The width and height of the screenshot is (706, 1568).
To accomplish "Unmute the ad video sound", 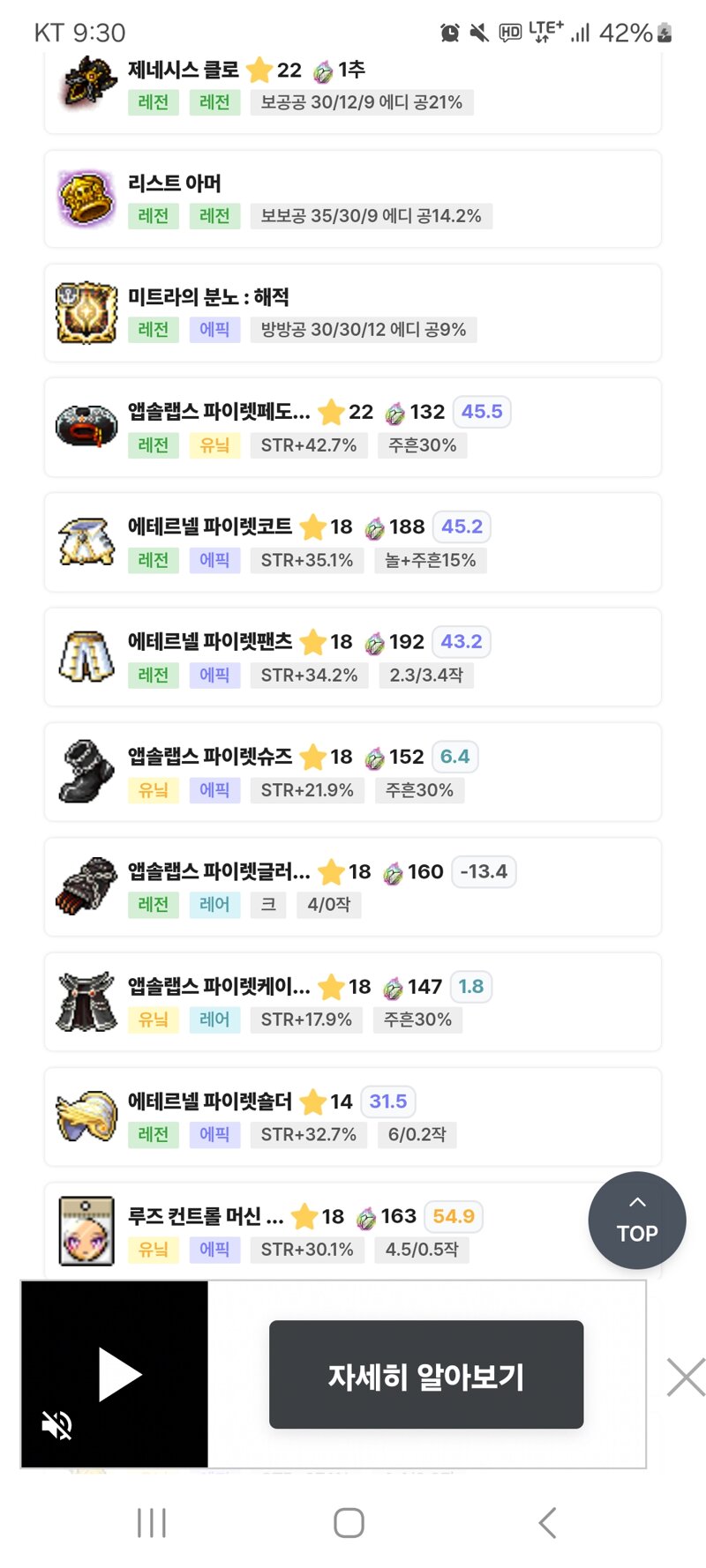I will coord(56,1424).
